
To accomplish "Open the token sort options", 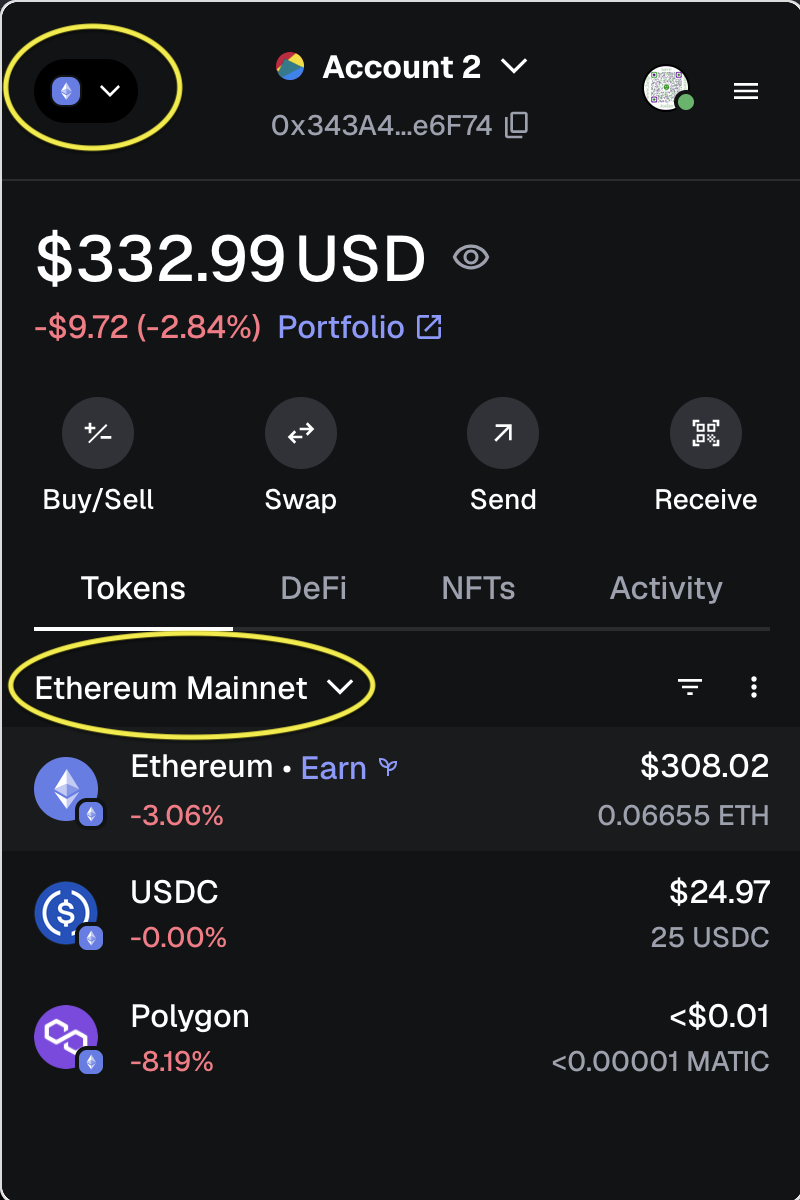I will pos(690,687).
